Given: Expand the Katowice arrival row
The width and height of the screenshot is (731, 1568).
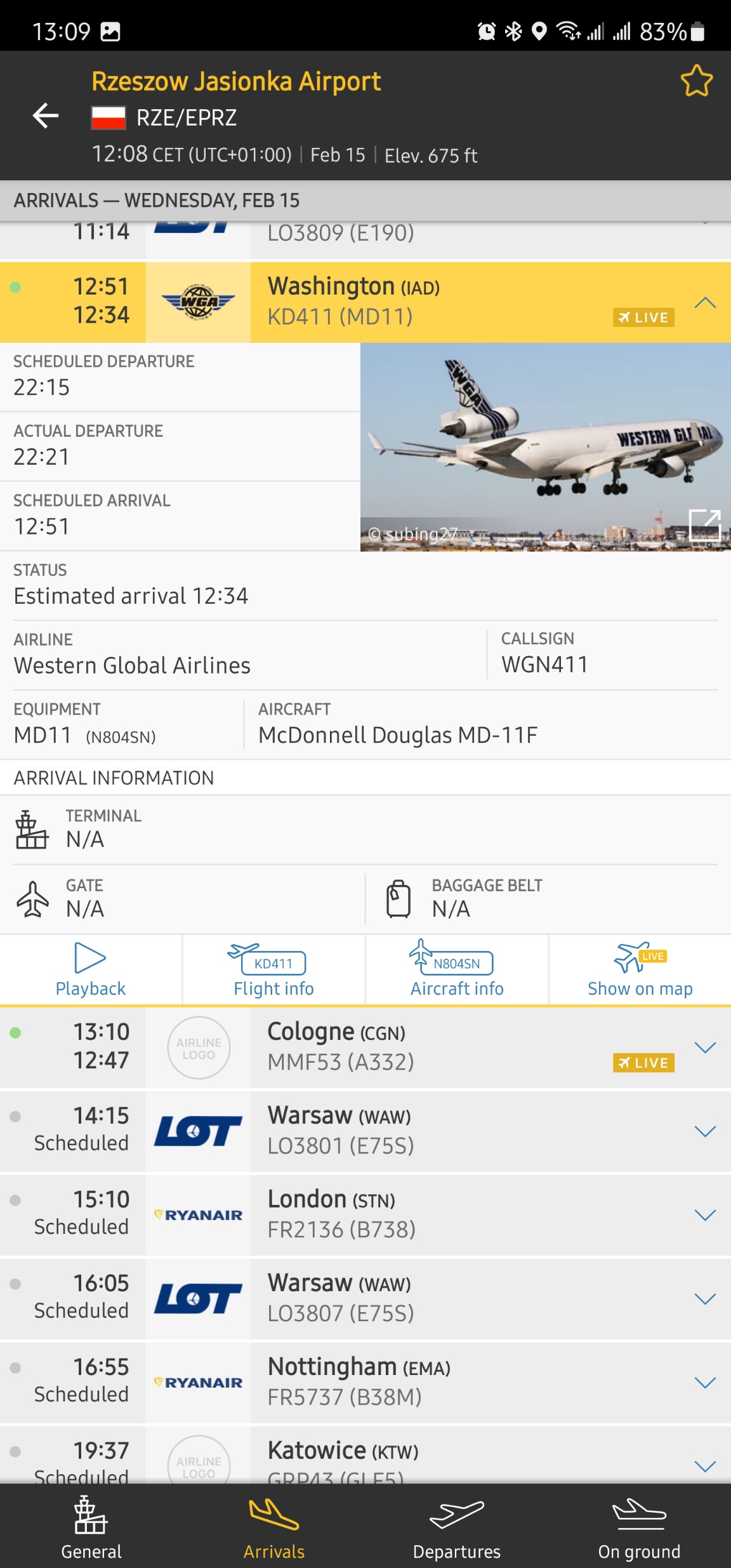Looking at the screenshot, I should coord(705,1465).
